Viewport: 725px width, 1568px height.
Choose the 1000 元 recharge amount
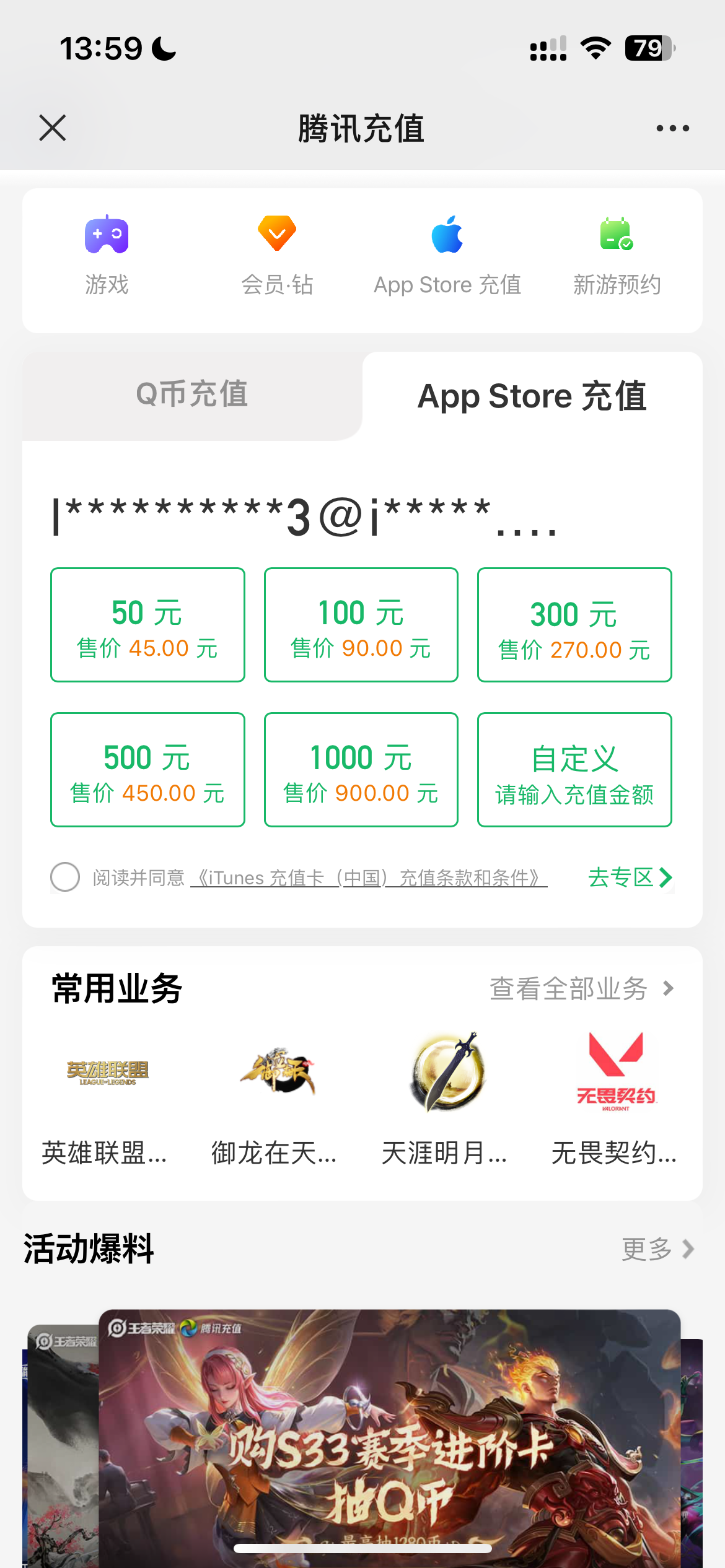(361, 770)
